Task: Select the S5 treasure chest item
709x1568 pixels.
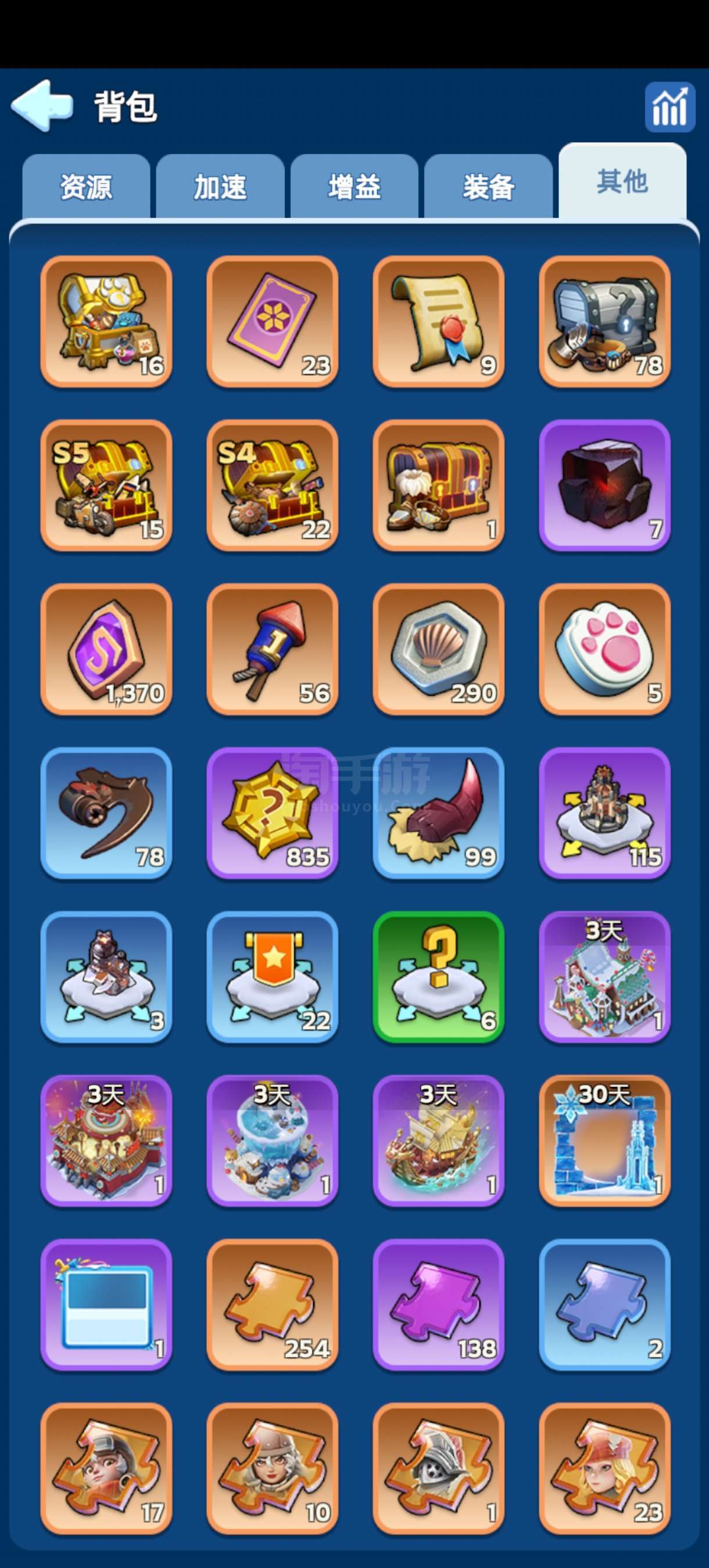Action: (106, 485)
